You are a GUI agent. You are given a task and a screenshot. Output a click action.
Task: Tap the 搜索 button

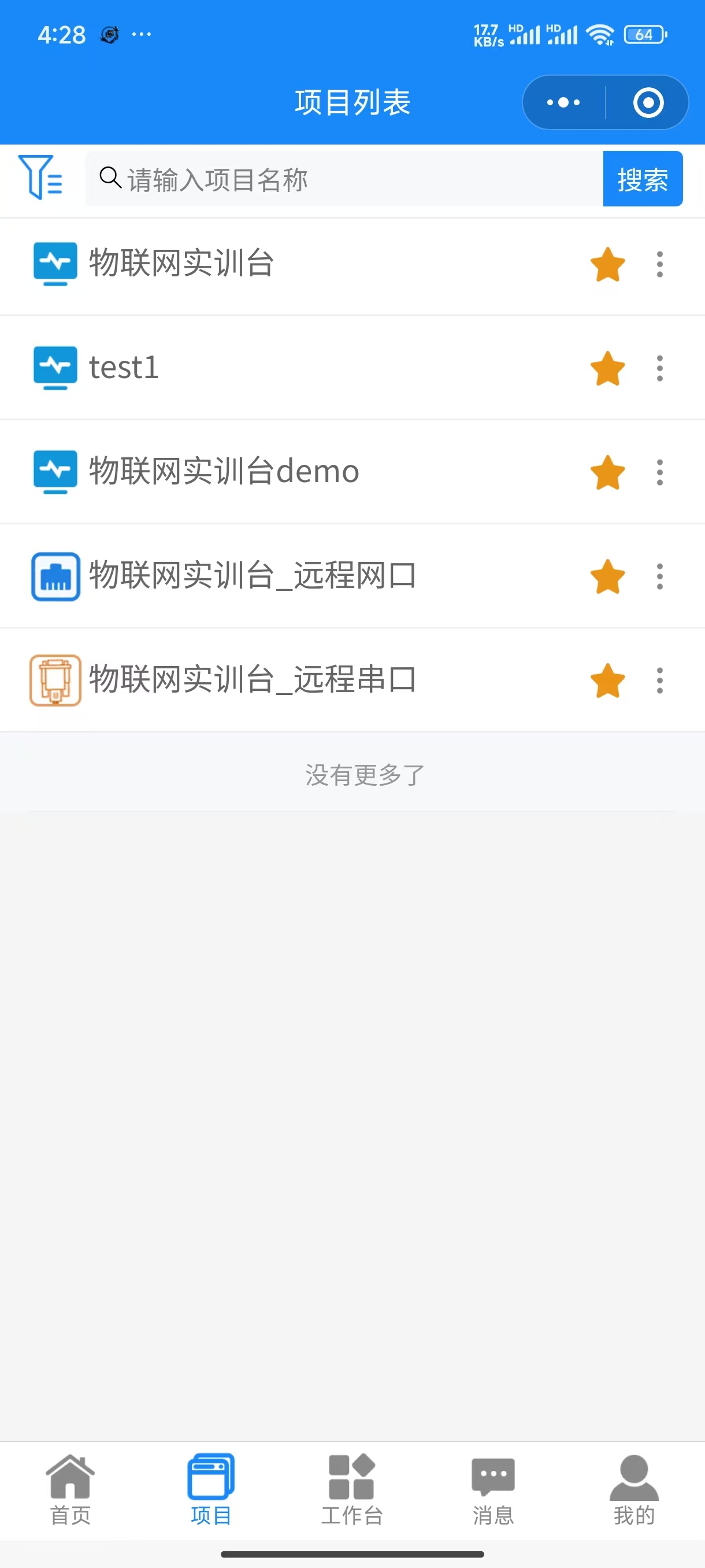click(643, 180)
